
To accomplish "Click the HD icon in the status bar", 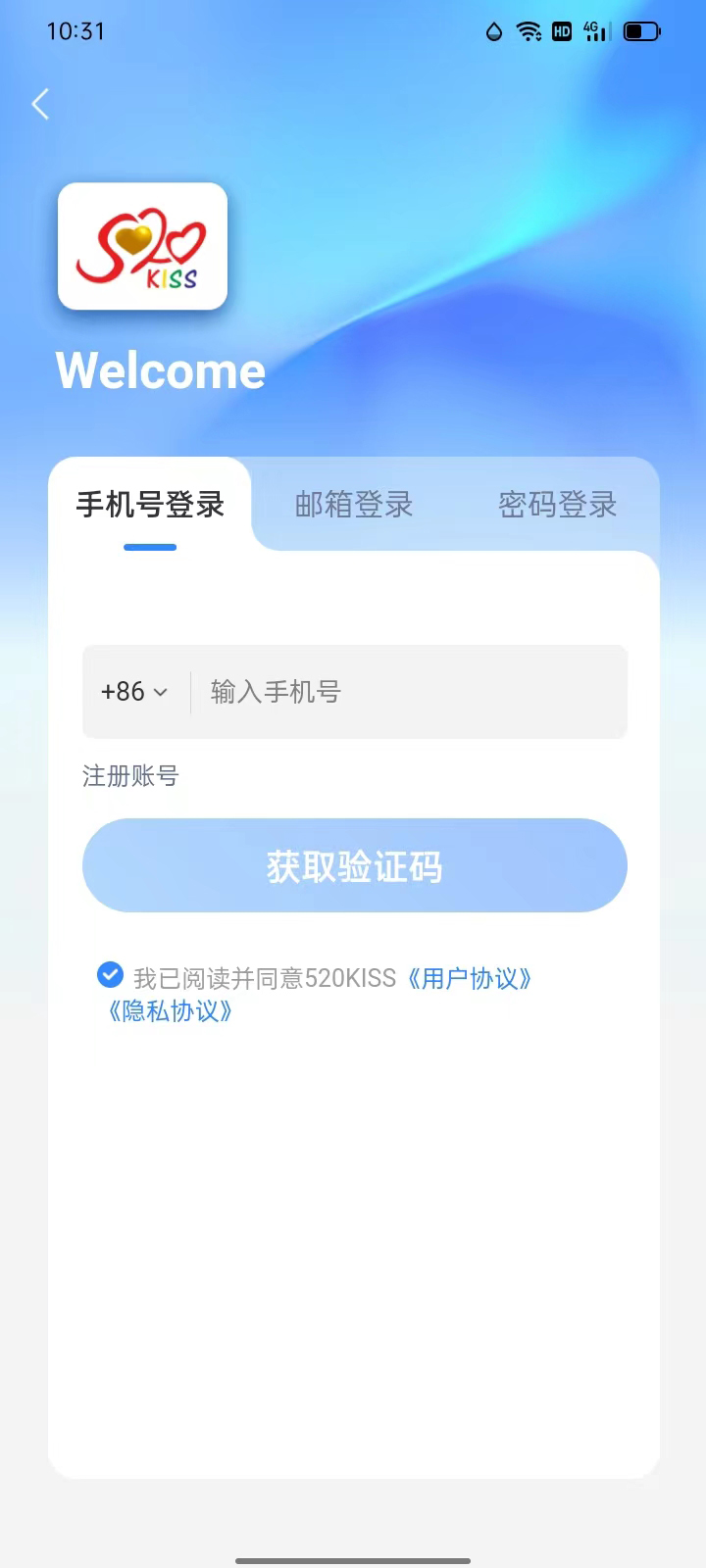I will (562, 30).
